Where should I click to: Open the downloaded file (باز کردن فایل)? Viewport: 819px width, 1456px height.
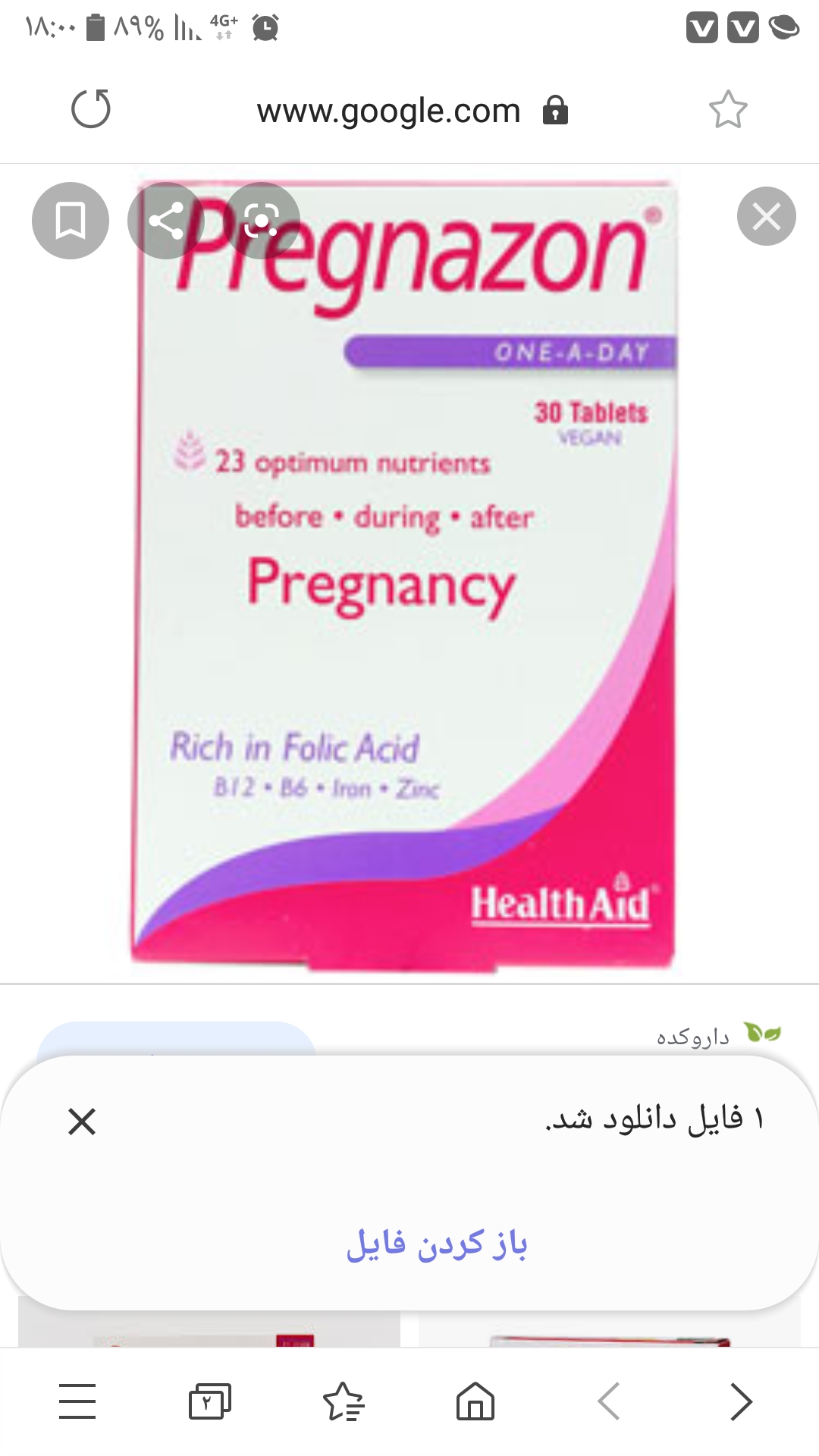[437, 1243]
